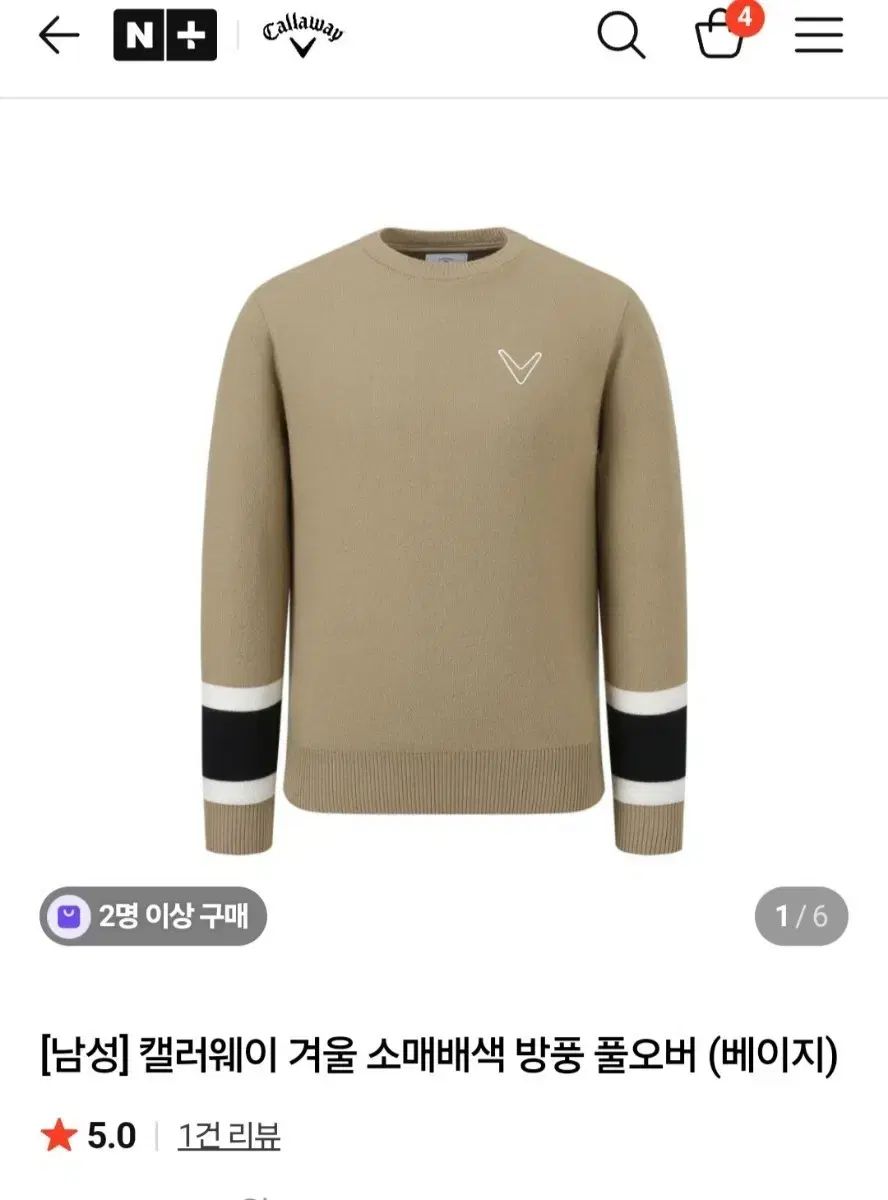Open the search magnifier
The width and height of the screenshot is (888, 1200).
coord(620,37)
